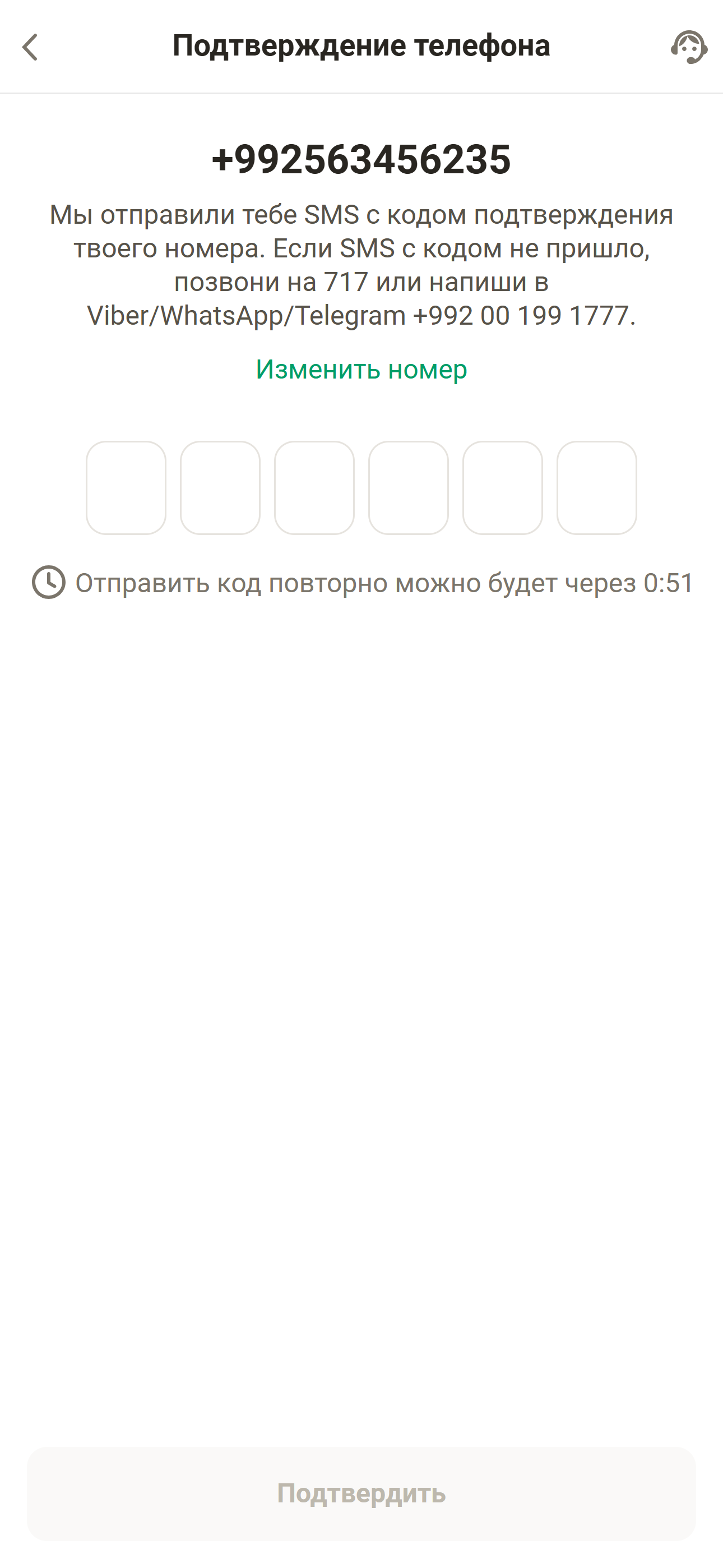
Task: Activate the fifth code digit box
Action: click(503, 488)
